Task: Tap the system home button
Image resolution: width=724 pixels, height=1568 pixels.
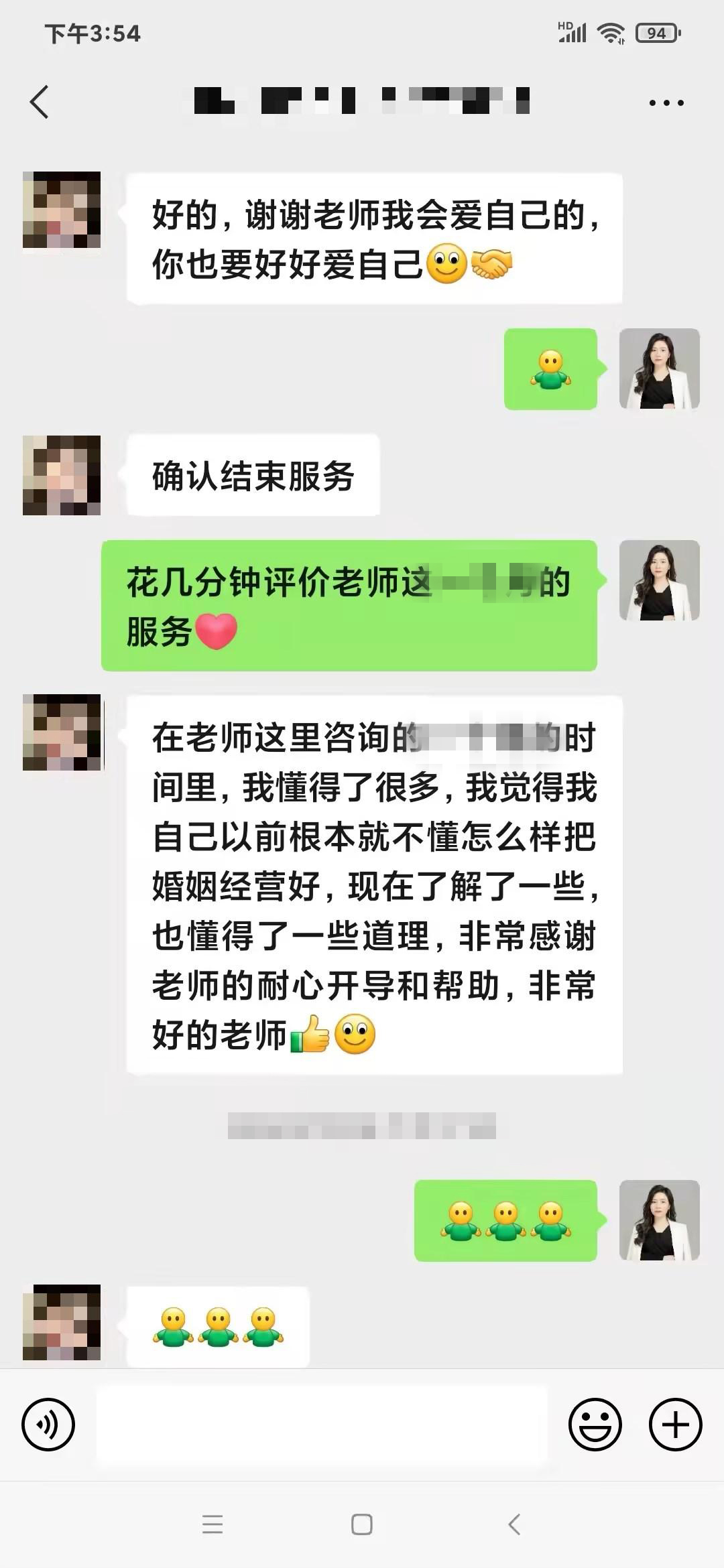Action: (362, 1524)
